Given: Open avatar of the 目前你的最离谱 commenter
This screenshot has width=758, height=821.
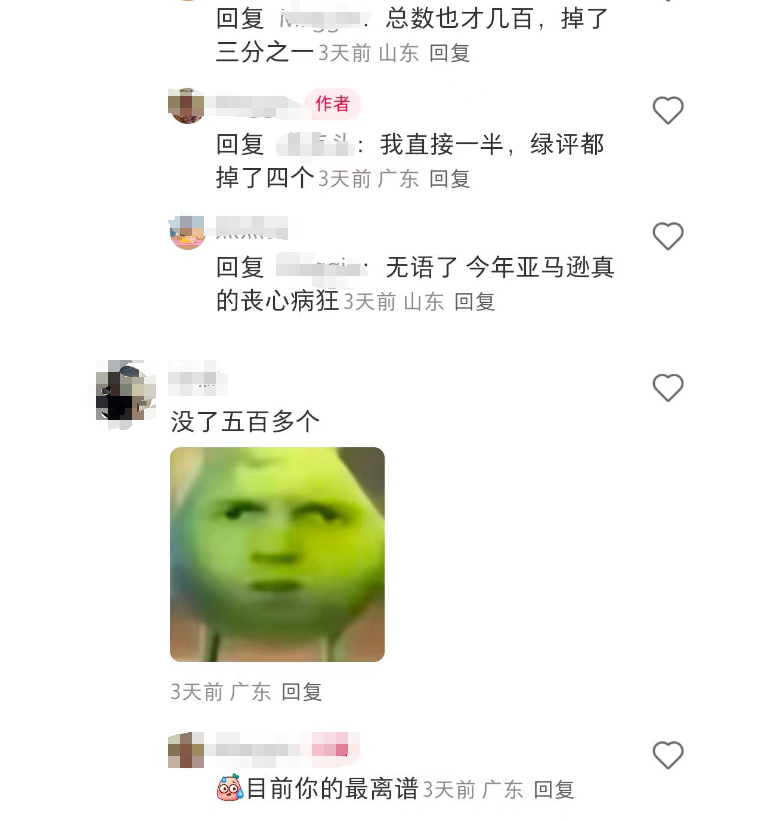Looking at the screenshot, I should tap(187, 750).
